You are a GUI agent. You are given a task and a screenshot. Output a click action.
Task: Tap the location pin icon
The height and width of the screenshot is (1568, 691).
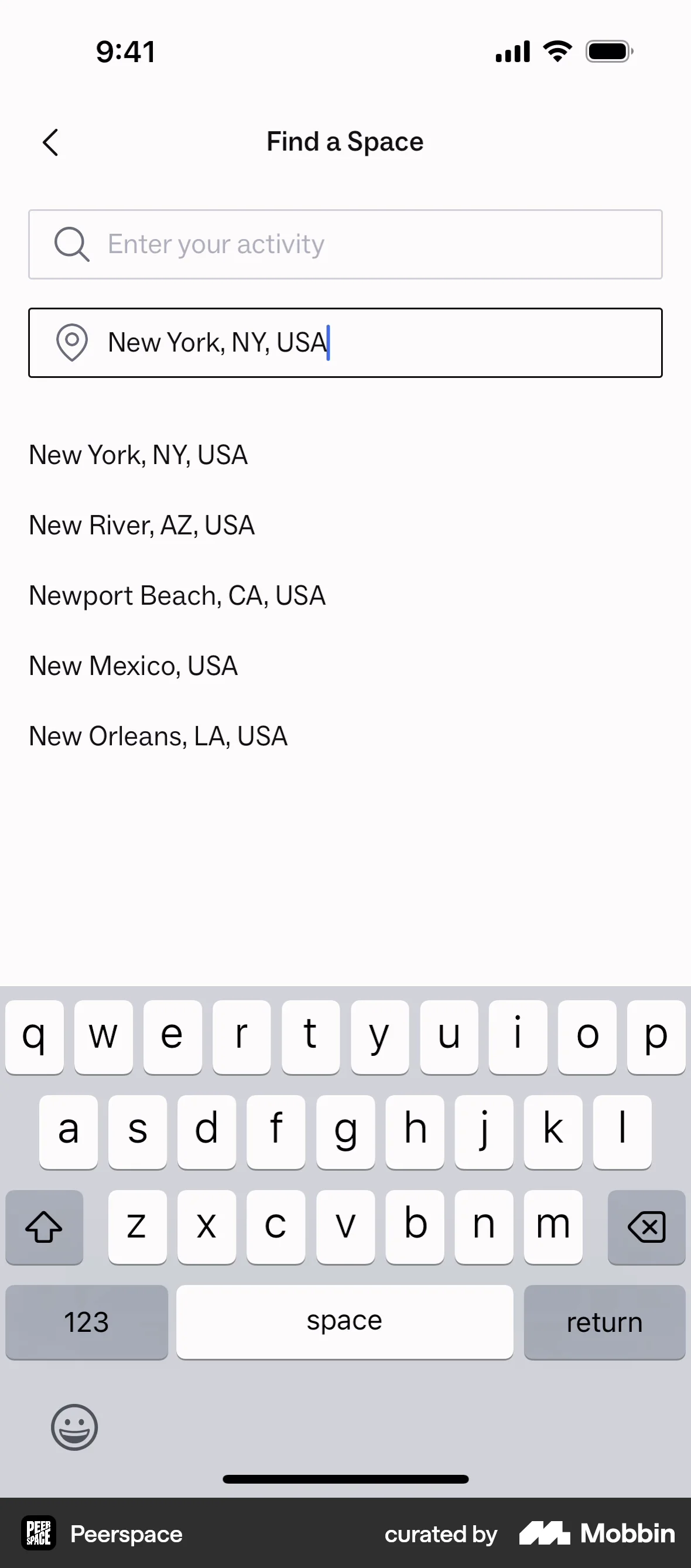[x=73, y=343]
